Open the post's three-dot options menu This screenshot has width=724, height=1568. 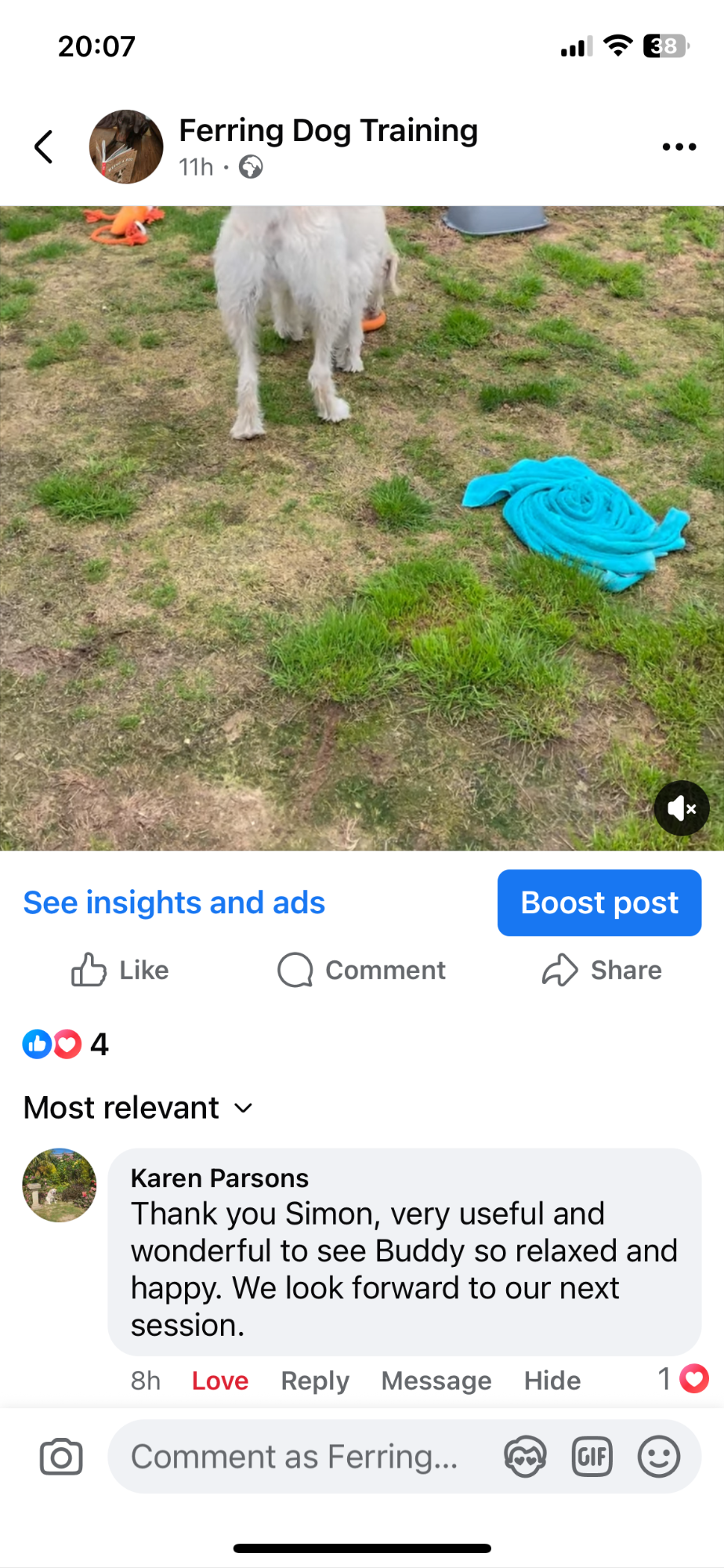tap(679, 147)
